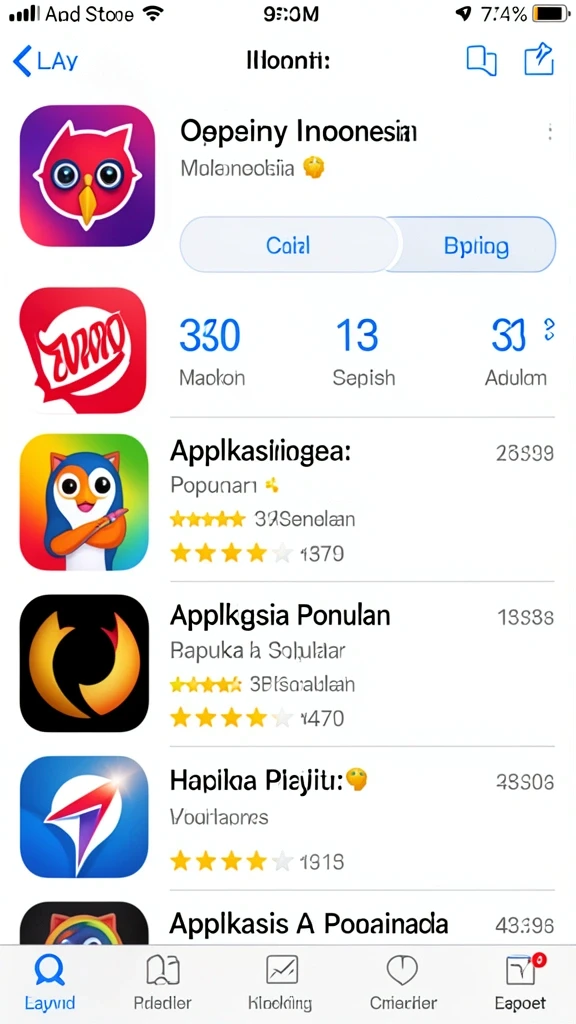This screenshot has width=576, height=1024.
Task: Open the Hapiloa Plajitu app row
Action: [x=287, y=818]
